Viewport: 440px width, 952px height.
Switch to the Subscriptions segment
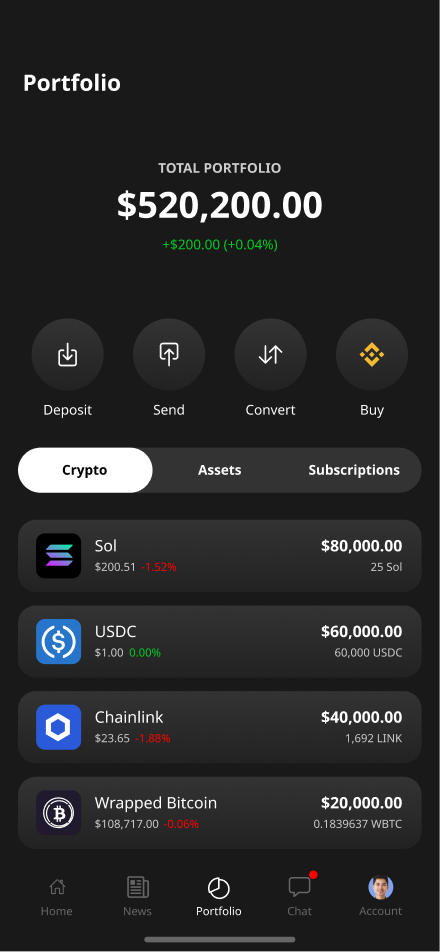coord(354,470)
